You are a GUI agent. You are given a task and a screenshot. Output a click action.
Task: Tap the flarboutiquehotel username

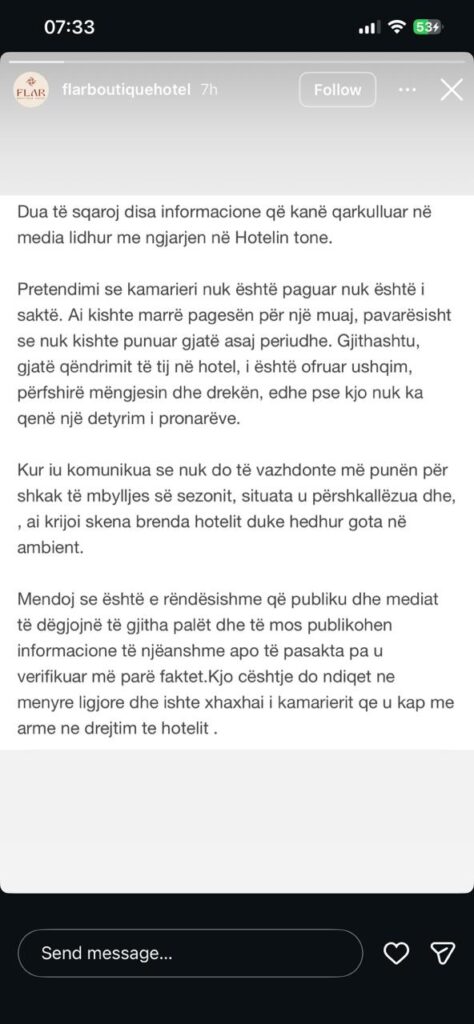coord(126,89)
